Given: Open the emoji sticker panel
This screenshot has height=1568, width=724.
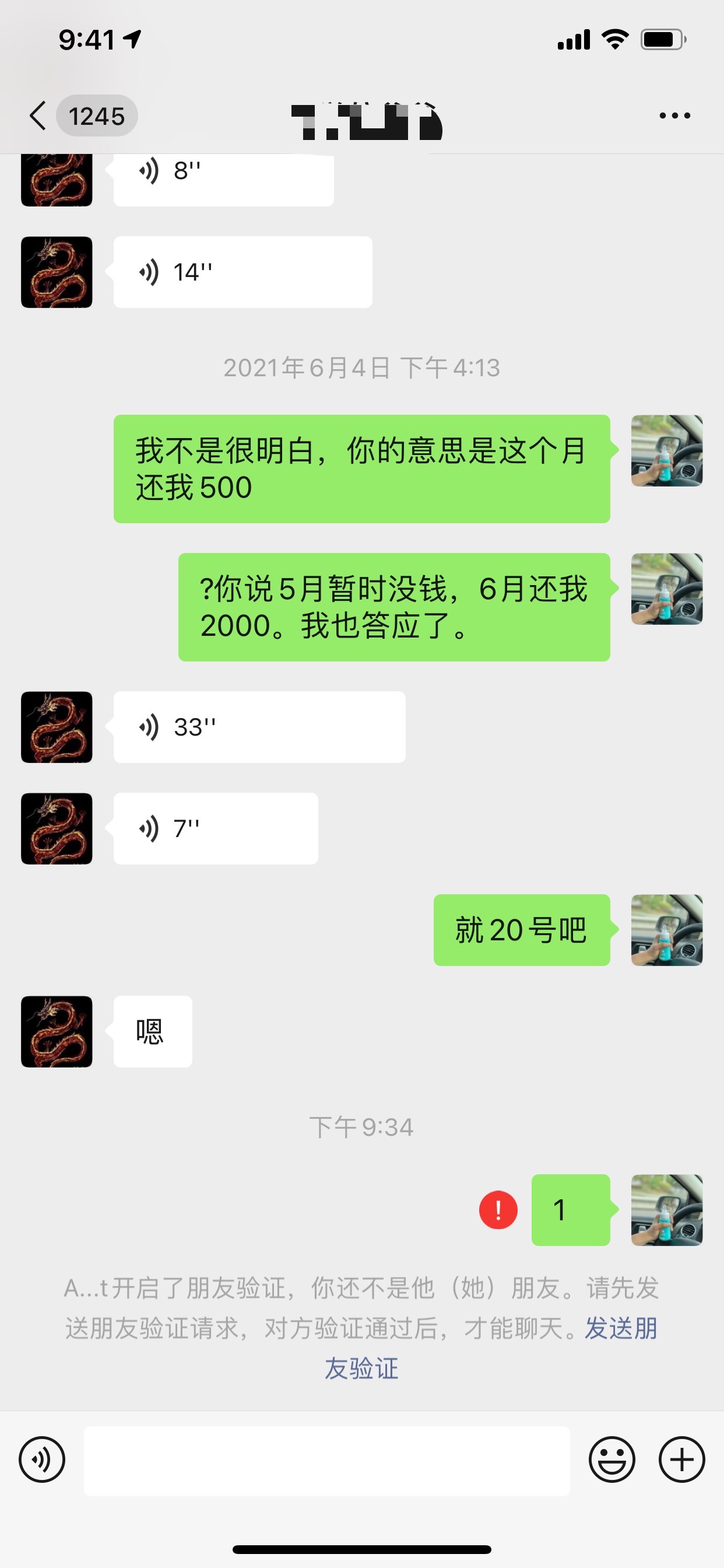Looking at the screenshot, I should point(611,1459).
